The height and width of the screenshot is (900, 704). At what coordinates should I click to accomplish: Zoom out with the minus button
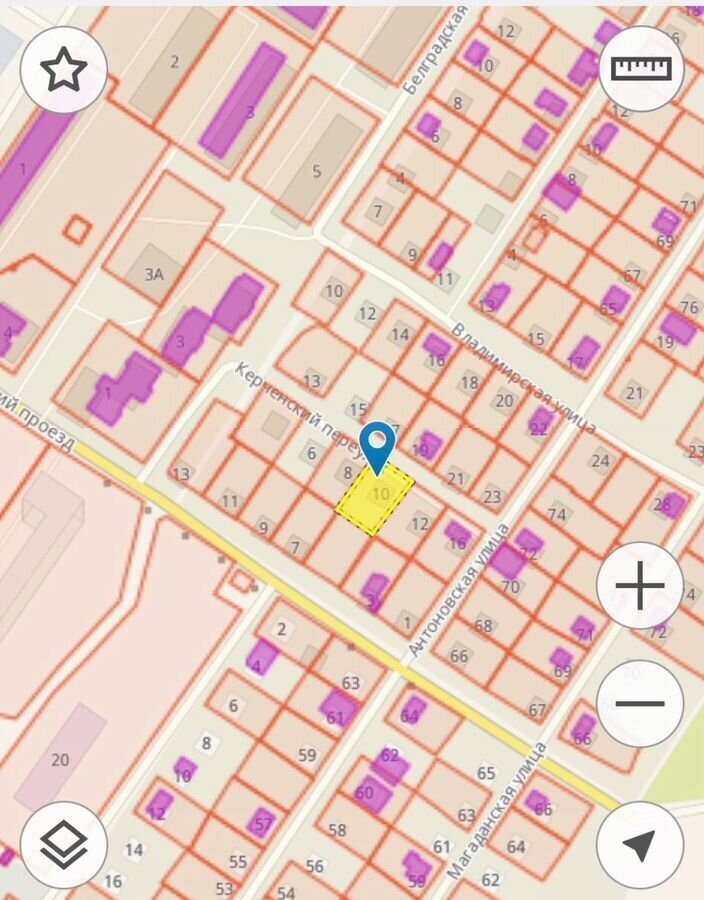[x=640, y=703]
